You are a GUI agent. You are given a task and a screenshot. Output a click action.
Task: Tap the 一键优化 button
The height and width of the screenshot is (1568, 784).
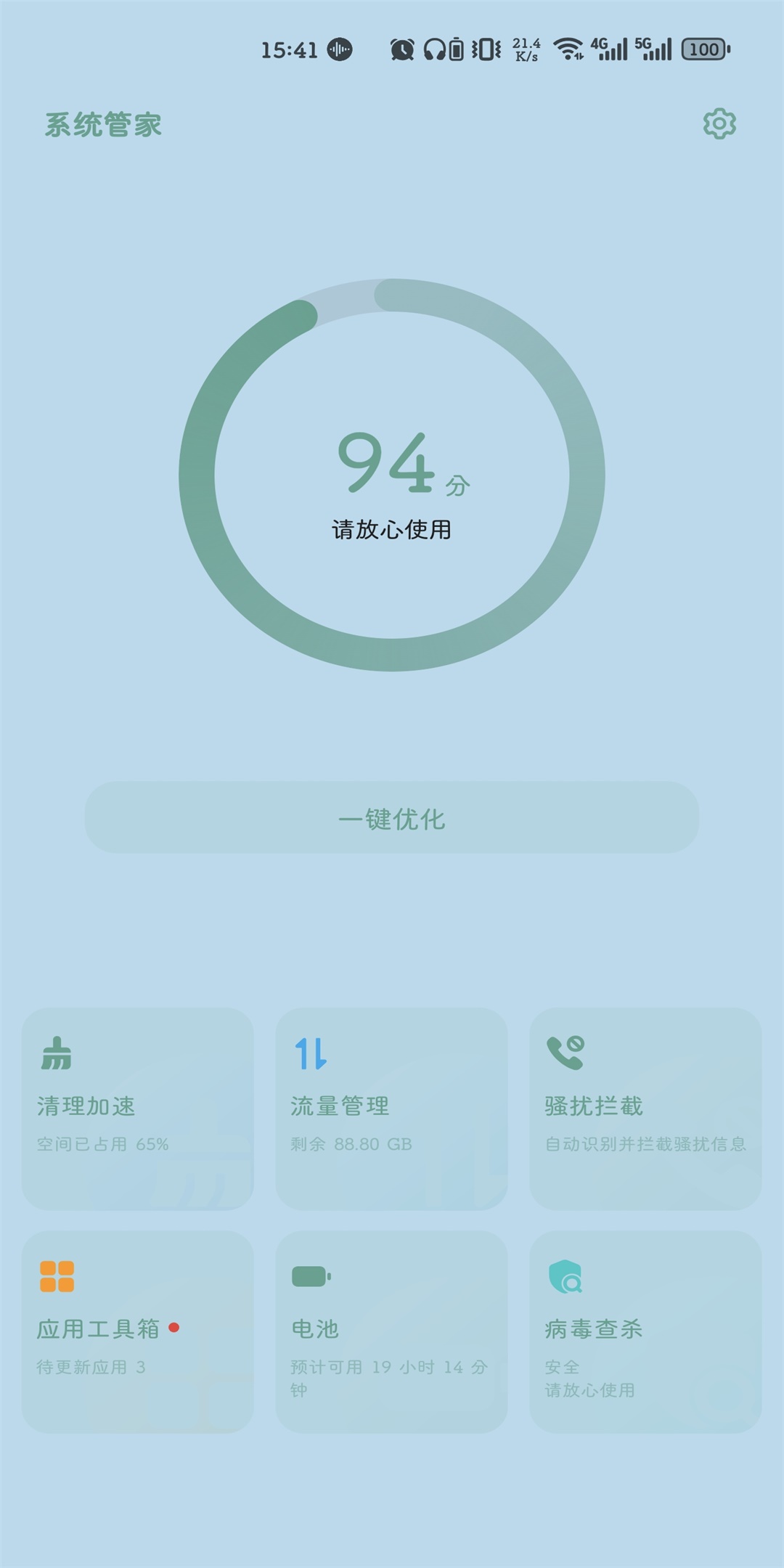coord(392,818)
